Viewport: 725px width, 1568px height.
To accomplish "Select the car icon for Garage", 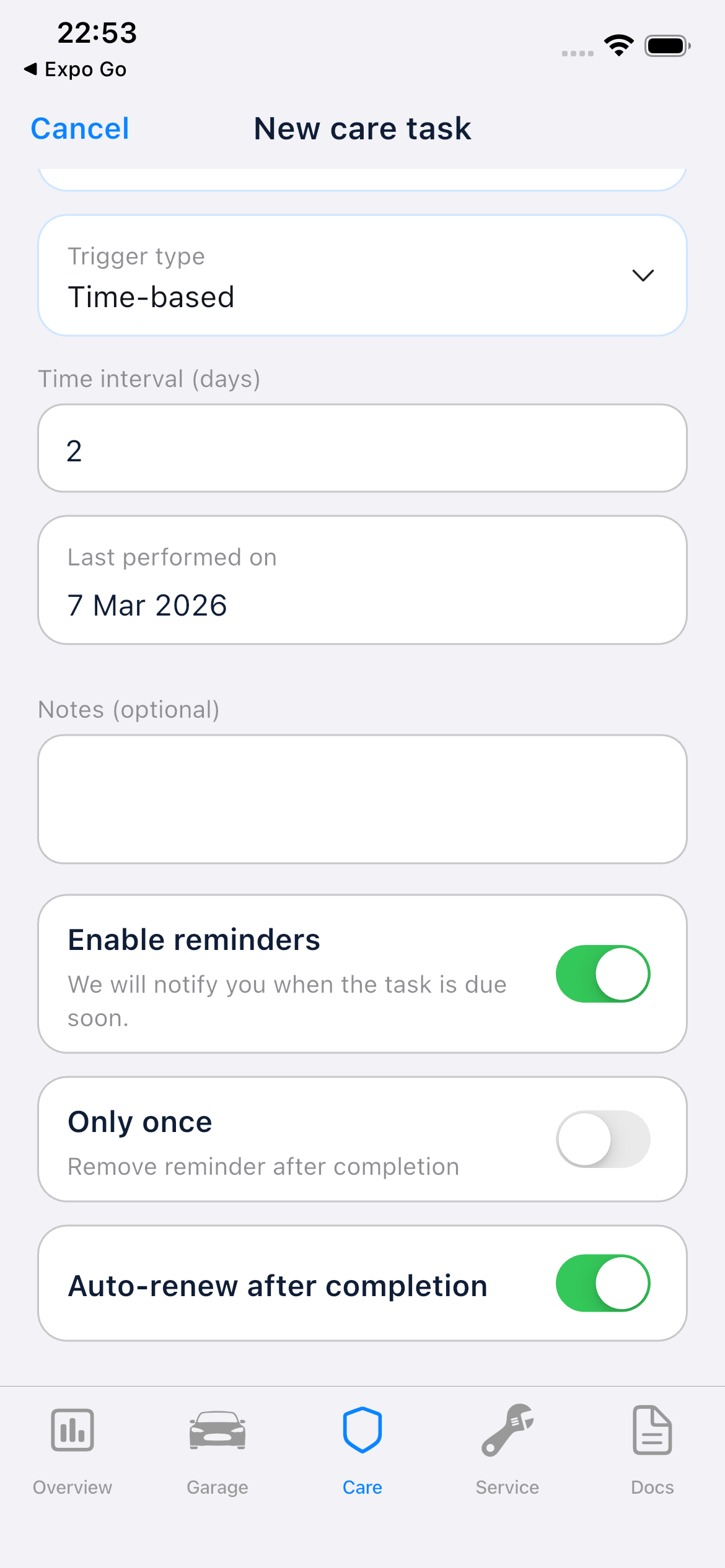I will point(217,1429).
